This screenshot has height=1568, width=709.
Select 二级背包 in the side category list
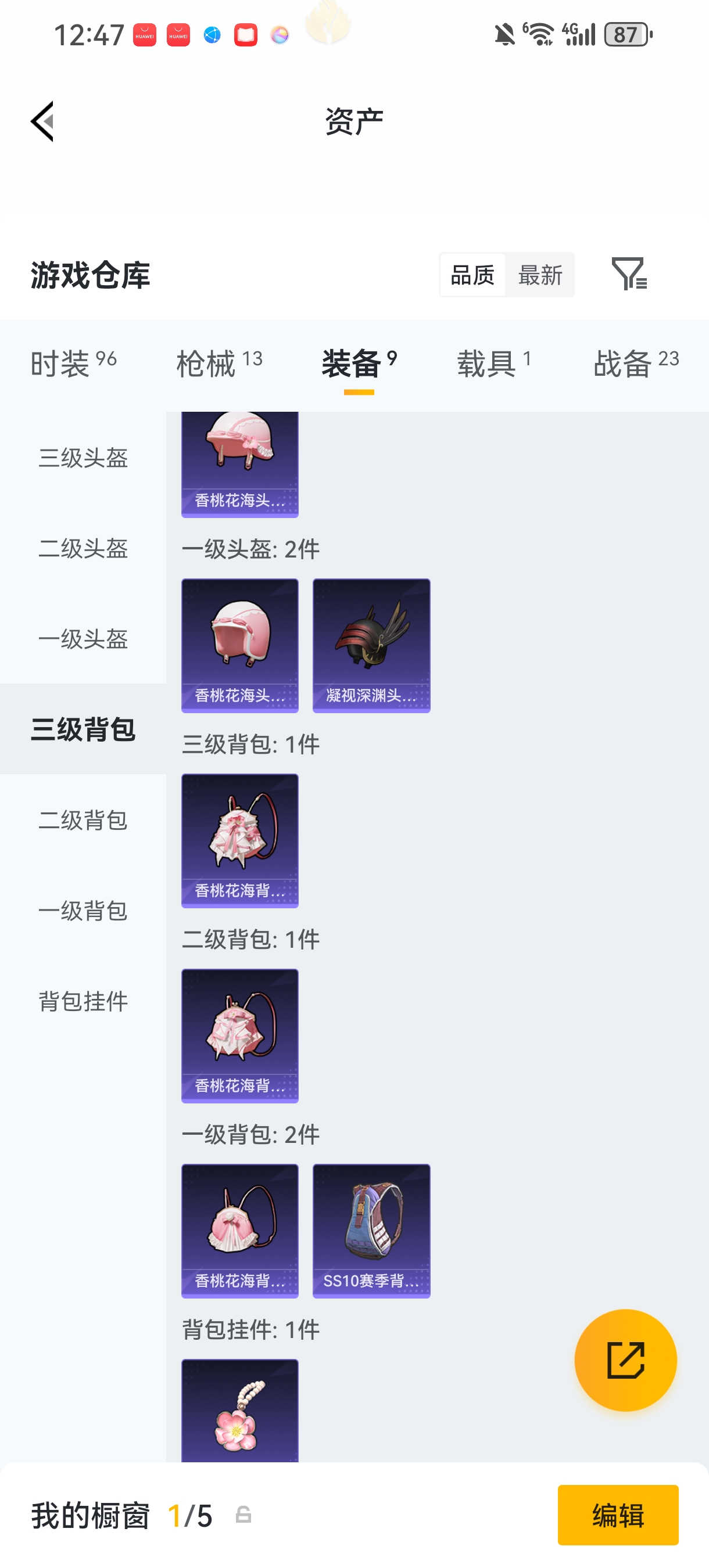click(83, 821)
